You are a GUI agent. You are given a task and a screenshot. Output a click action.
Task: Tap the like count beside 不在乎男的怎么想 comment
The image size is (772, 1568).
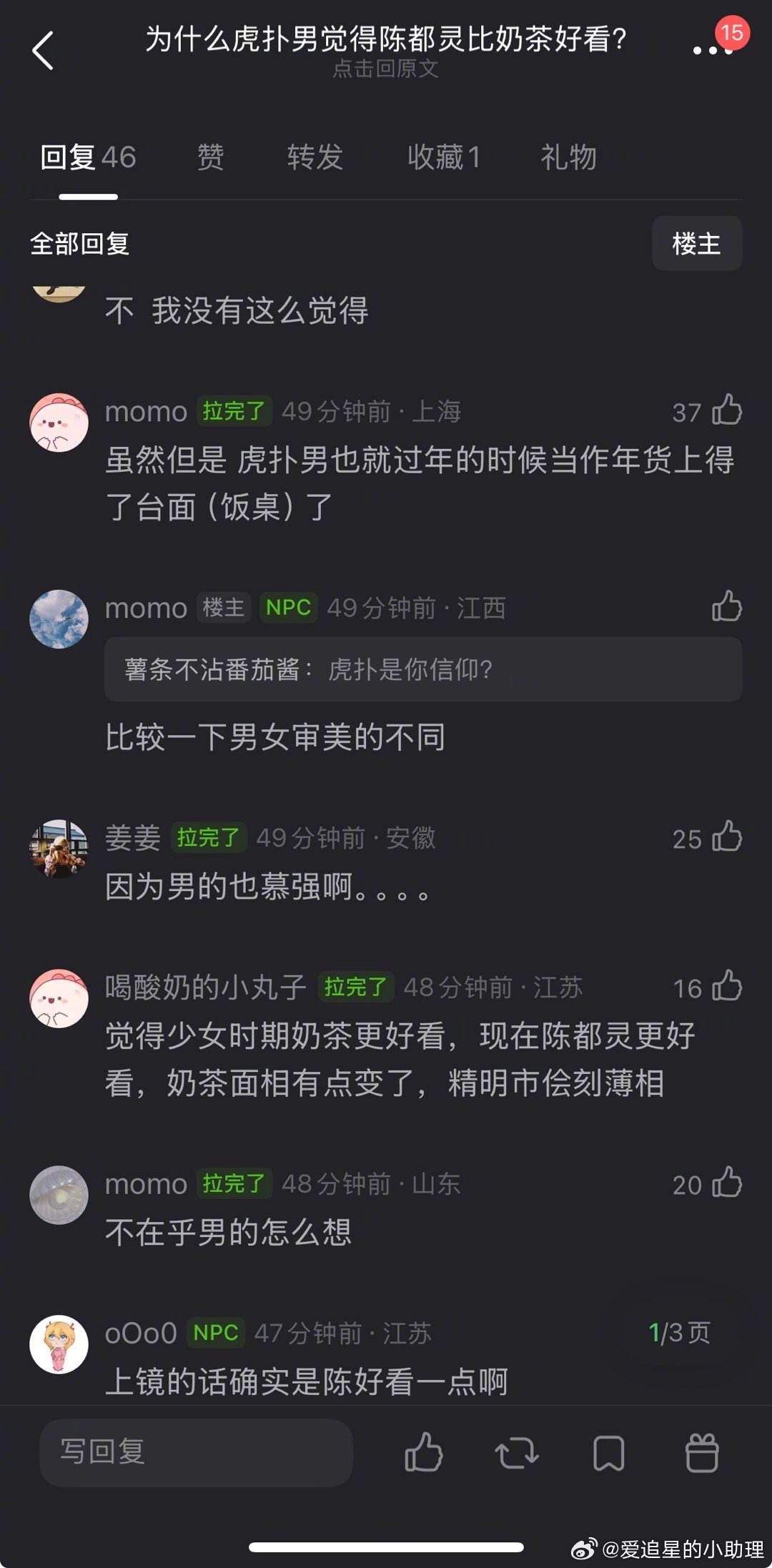coord(689,1184)
